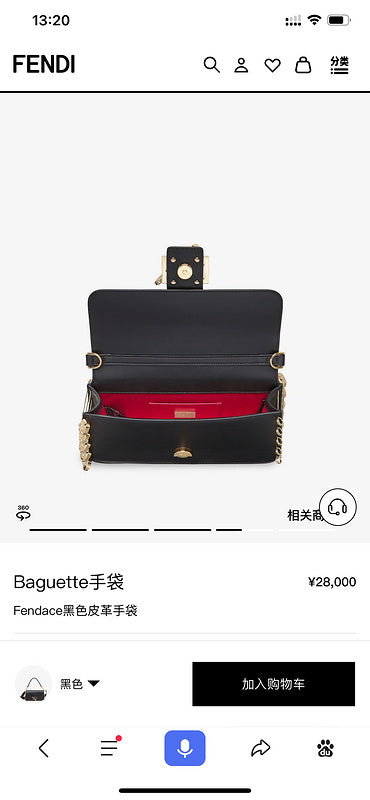Share this page using arrow icon

[260, 748]
